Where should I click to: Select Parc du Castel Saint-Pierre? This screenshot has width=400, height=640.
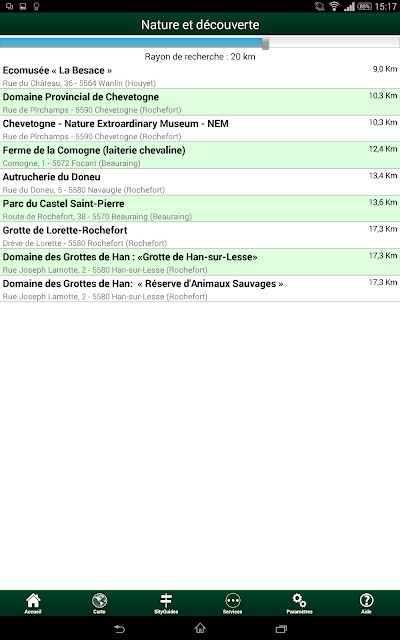click(200, 209)
